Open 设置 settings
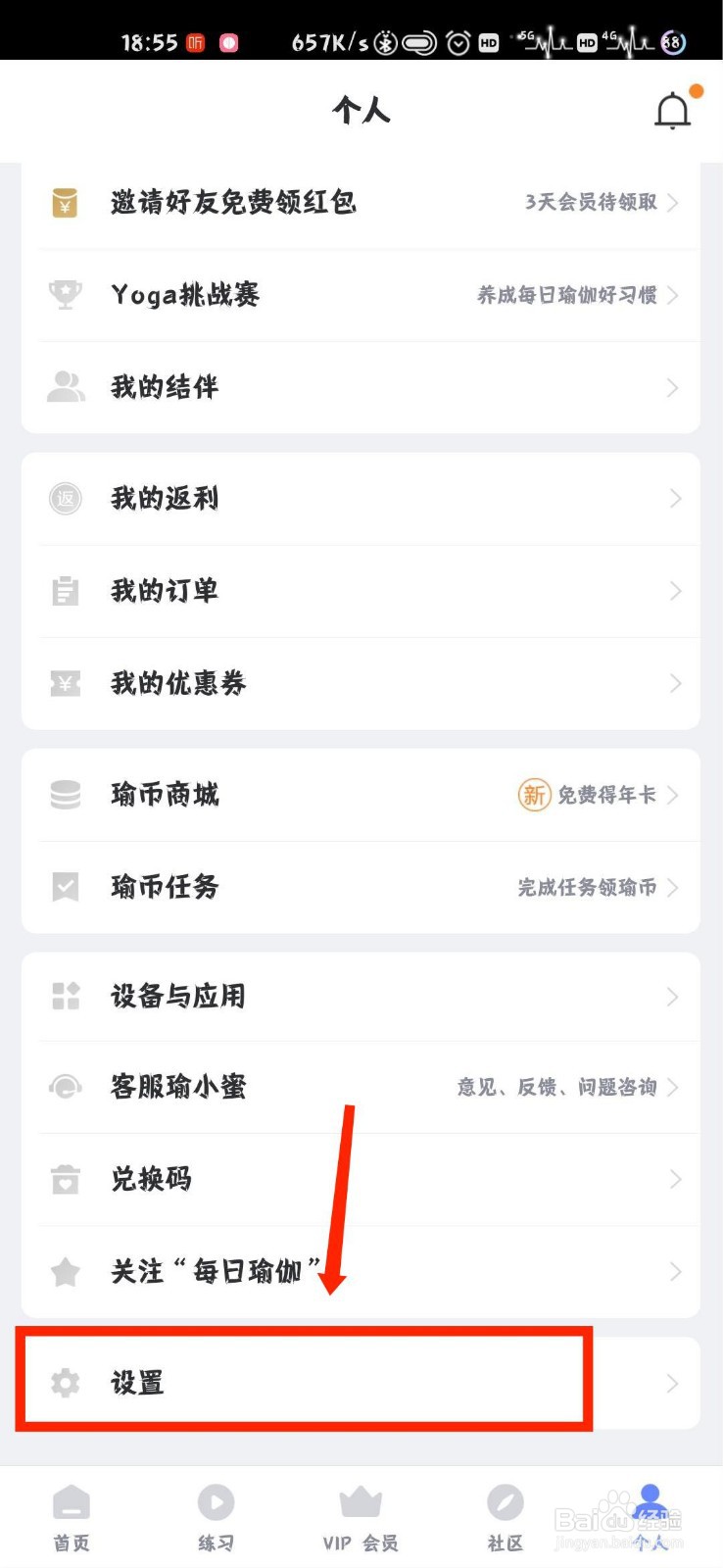This screenshot has width=723, height=1568. pyautogui.click(x=361, y=1383)
